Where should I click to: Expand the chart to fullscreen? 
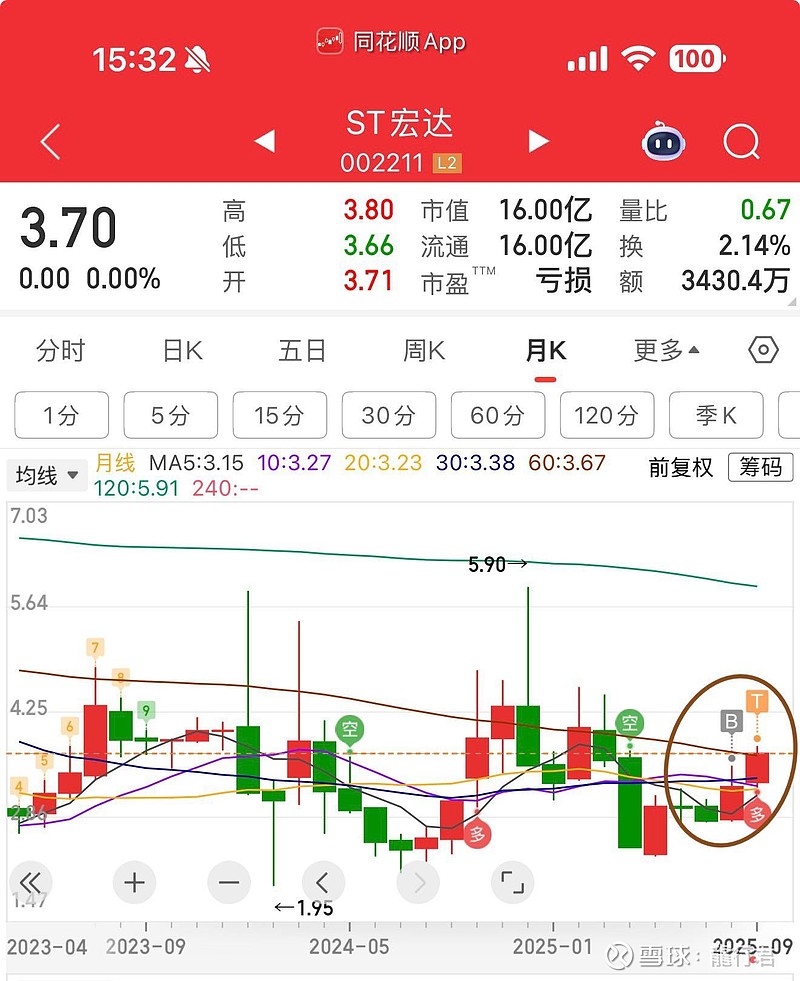(513, 883)
